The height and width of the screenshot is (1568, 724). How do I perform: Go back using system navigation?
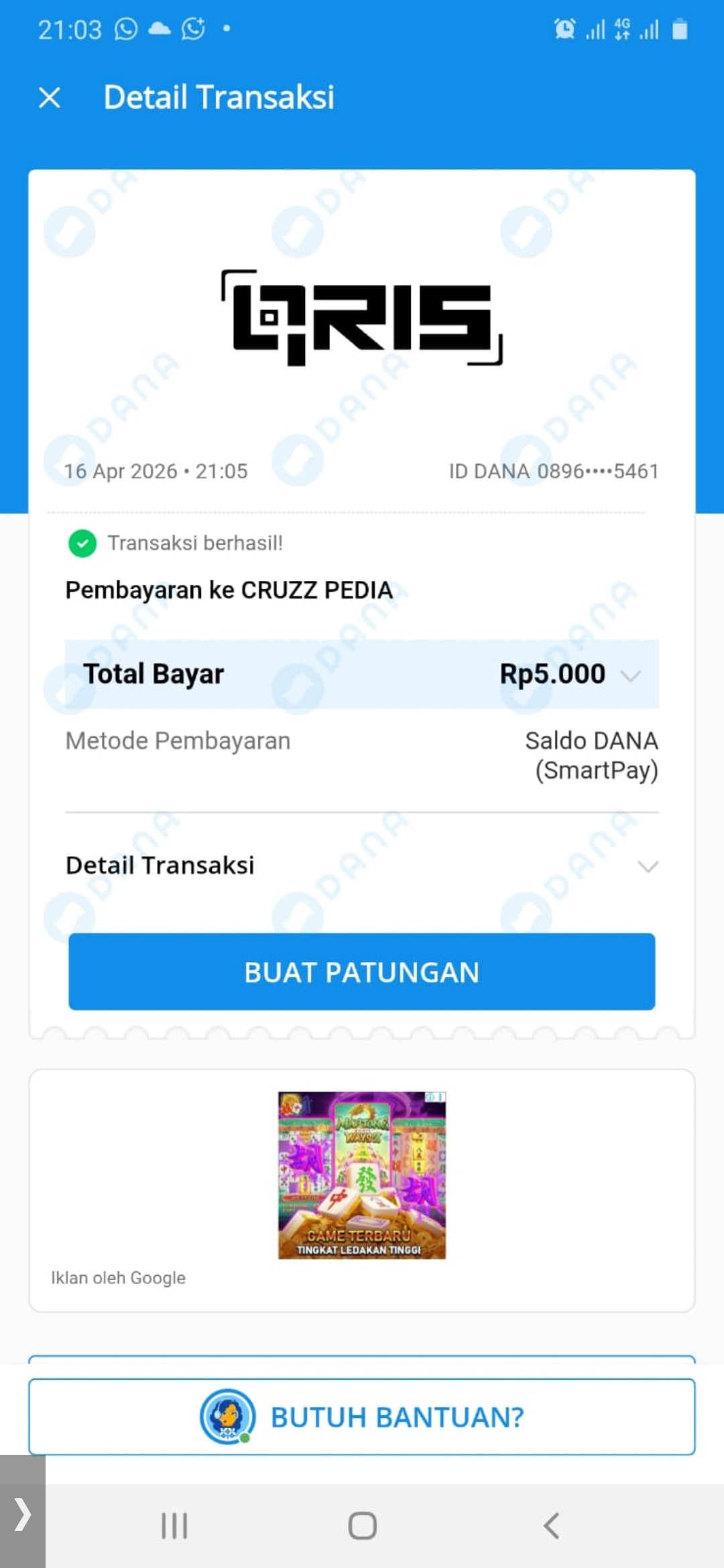coord(551,1526)
